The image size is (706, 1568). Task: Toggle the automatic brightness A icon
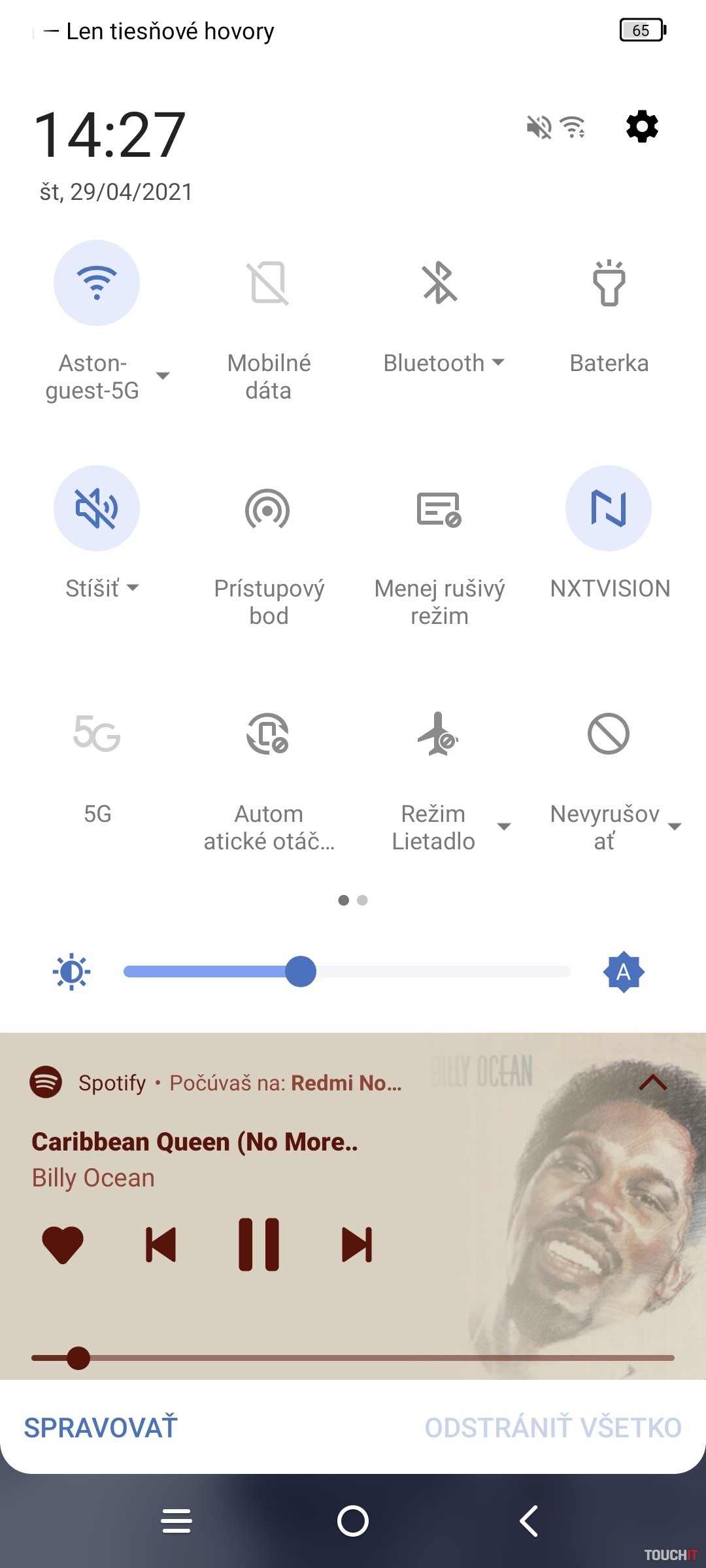[x=624, y=972]
